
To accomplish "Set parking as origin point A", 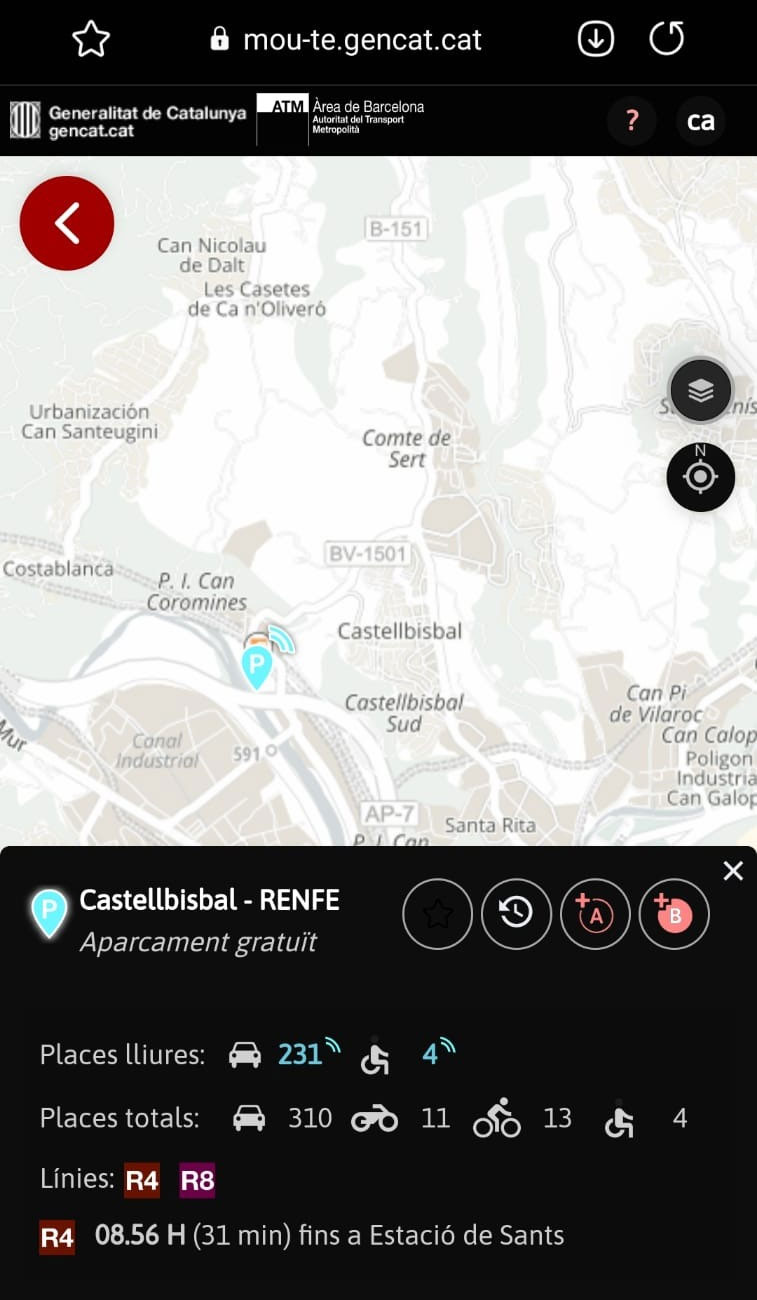I will click(595, 913).
